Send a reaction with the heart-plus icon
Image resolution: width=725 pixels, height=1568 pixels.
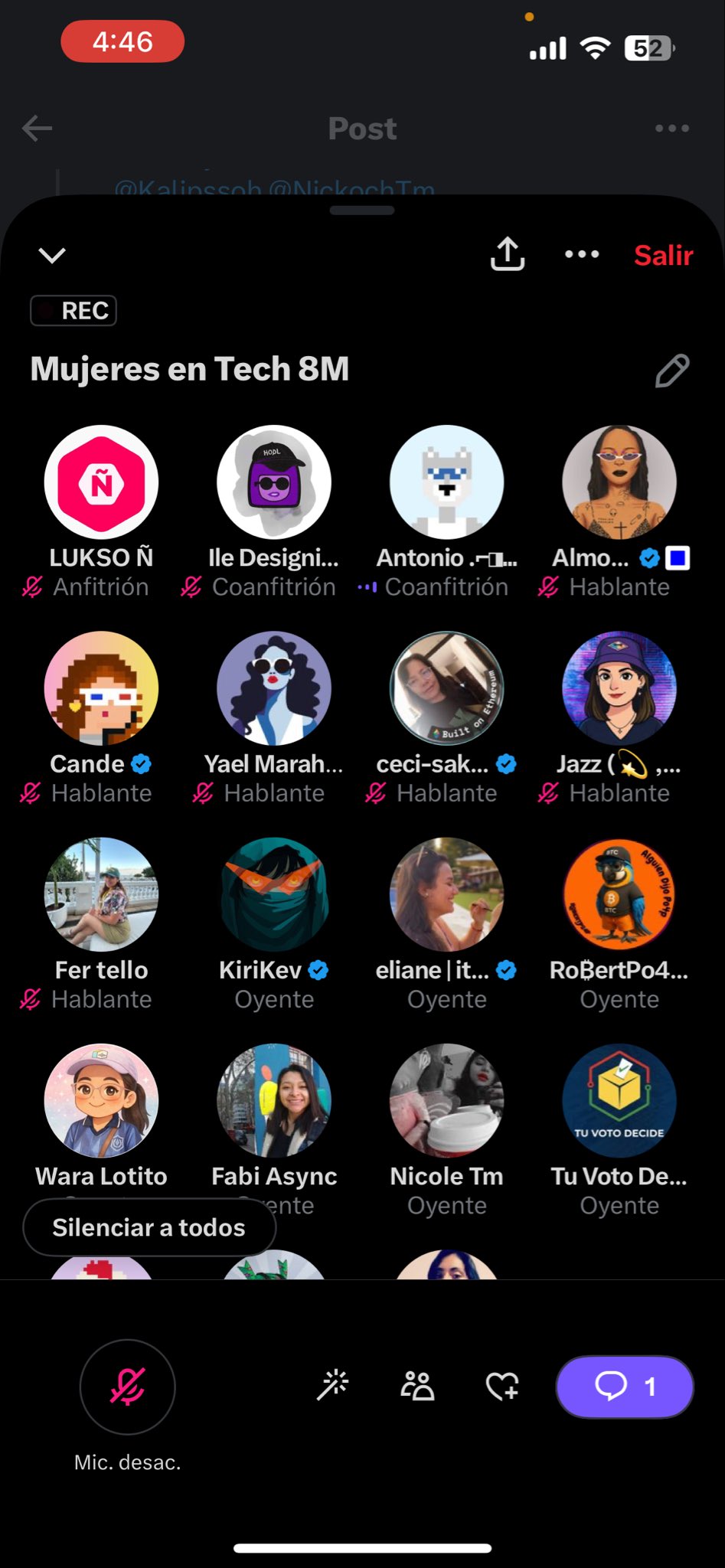click(x=502, y=1386)
